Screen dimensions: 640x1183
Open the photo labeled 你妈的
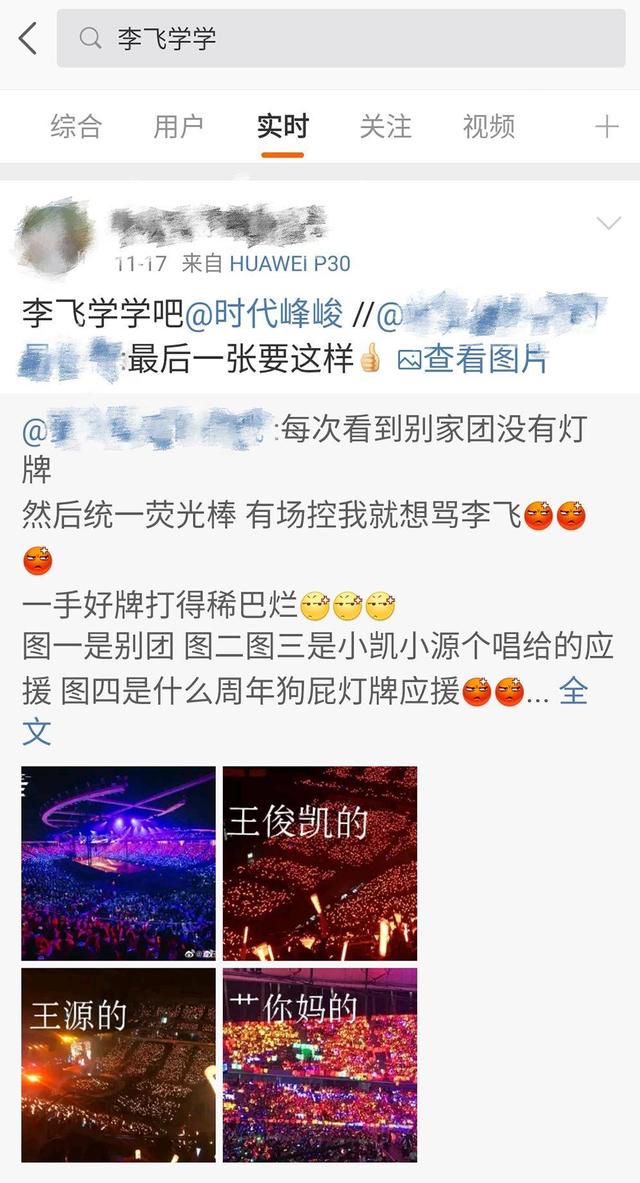click(x=320, y=1065)
